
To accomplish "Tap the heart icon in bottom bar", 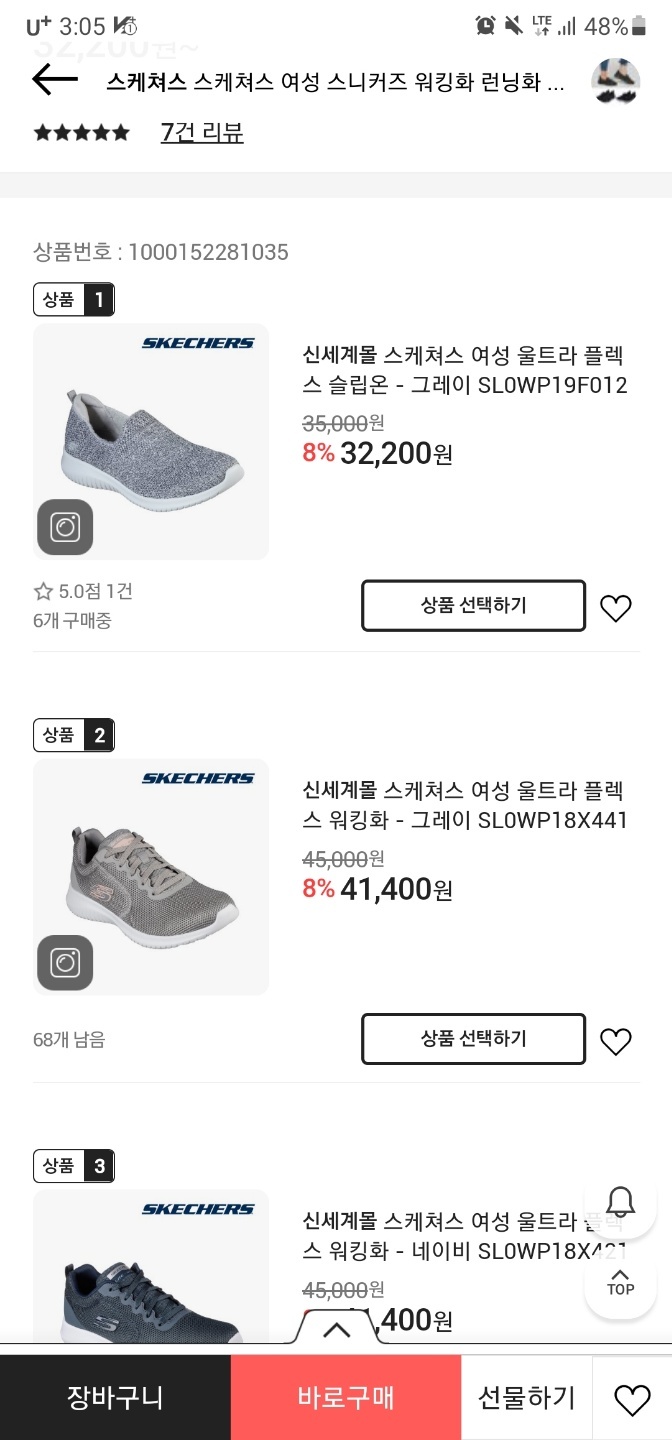I will coord(632,1399).
